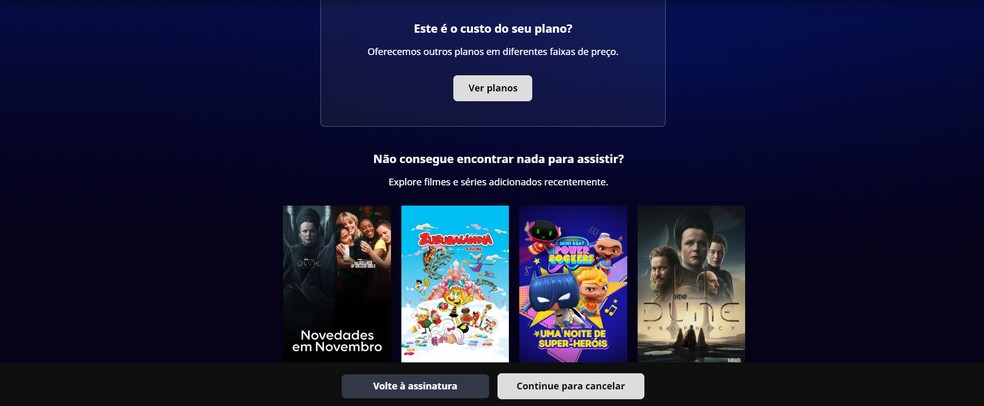The height and width of the screenshot is (406, 984).
Task: Open the Uma Noite de Super-Heróis poster
Action: coord(573,283)
